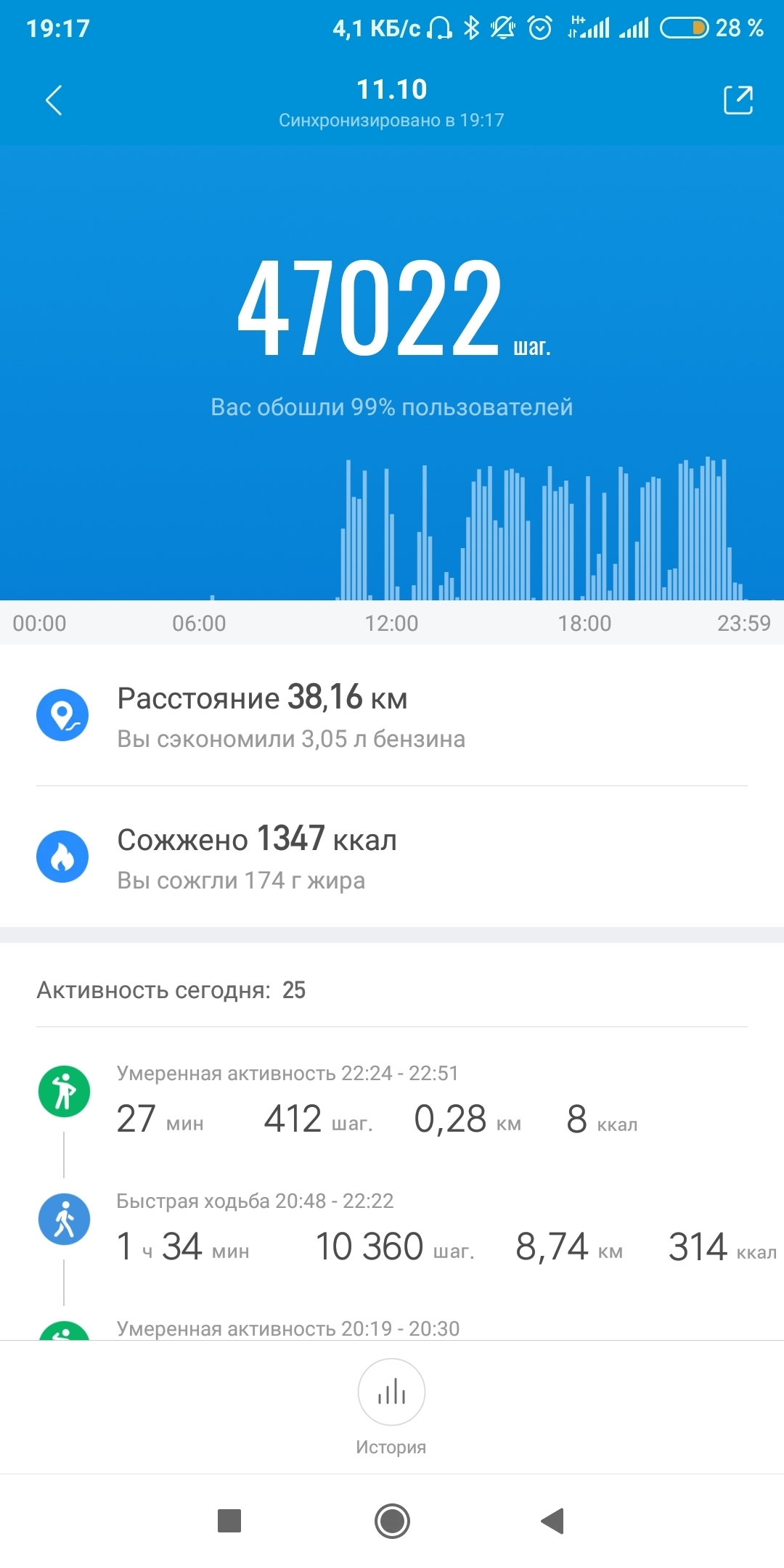Tap the system home button
Viewport: 784px width, 1568px height.
pos(392,1521)
